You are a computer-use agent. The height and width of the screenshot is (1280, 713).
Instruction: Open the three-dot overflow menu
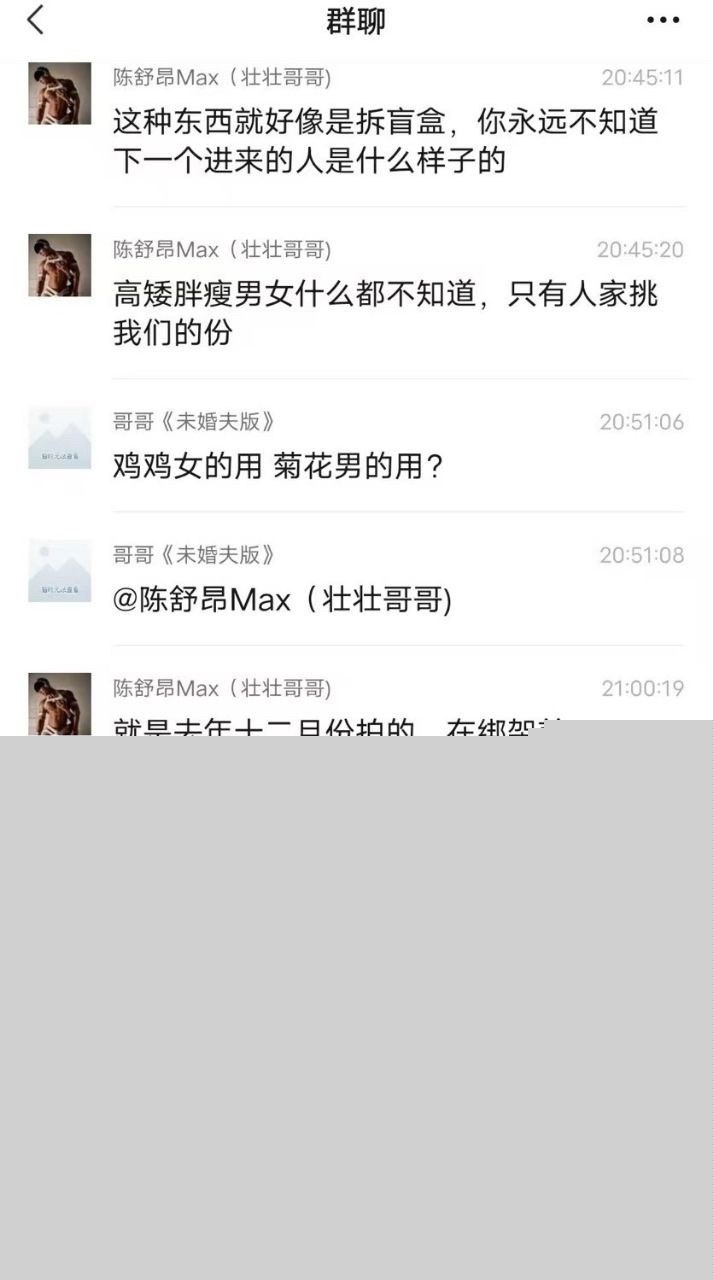pyautogui.click(x=663, y=20)
